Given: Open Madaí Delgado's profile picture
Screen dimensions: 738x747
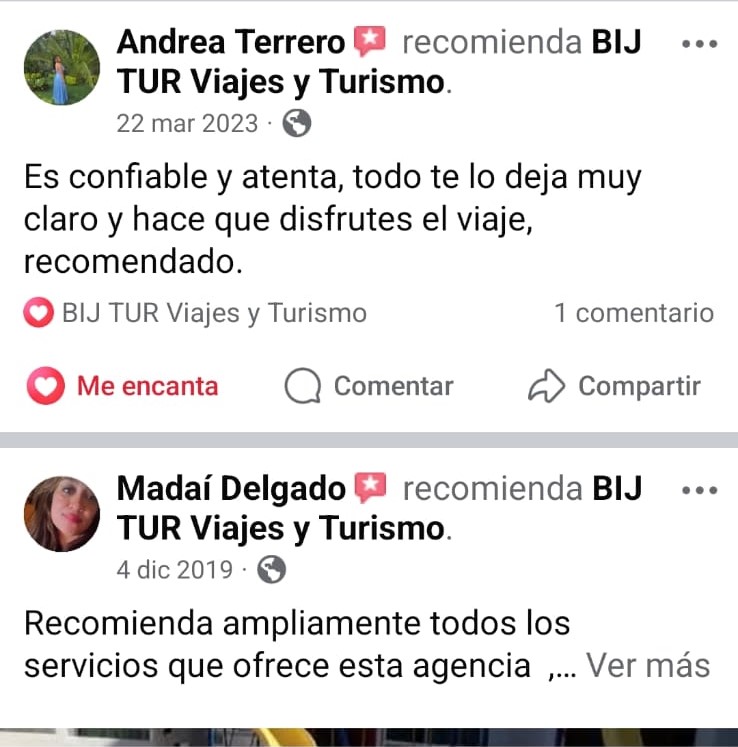Looking at the screenshot, I should [x=62, y=513].
